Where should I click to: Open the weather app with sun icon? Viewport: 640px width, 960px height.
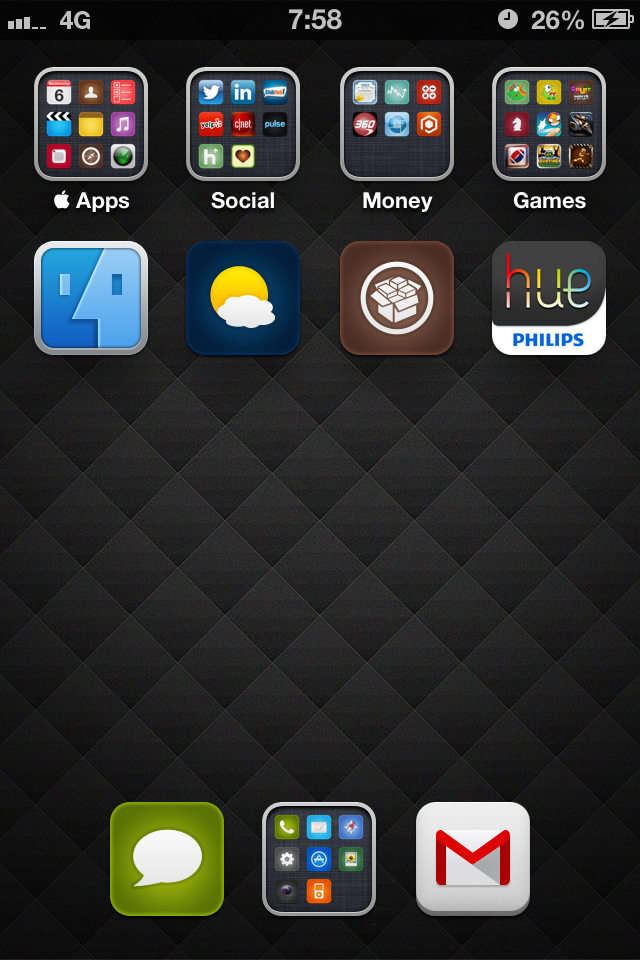click(243, 298)
